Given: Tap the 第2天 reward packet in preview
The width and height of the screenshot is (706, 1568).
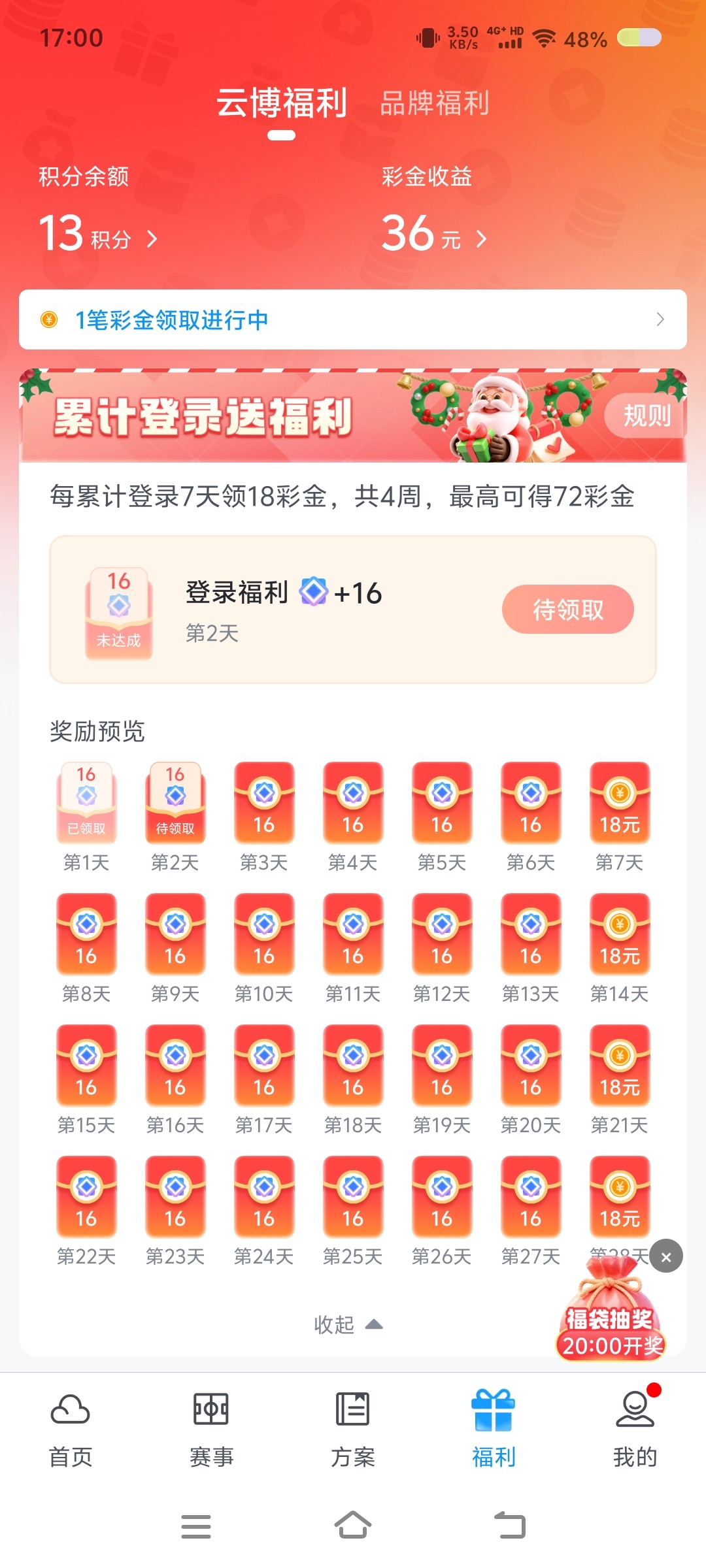Looking at the screenshot, I should 175,804.
